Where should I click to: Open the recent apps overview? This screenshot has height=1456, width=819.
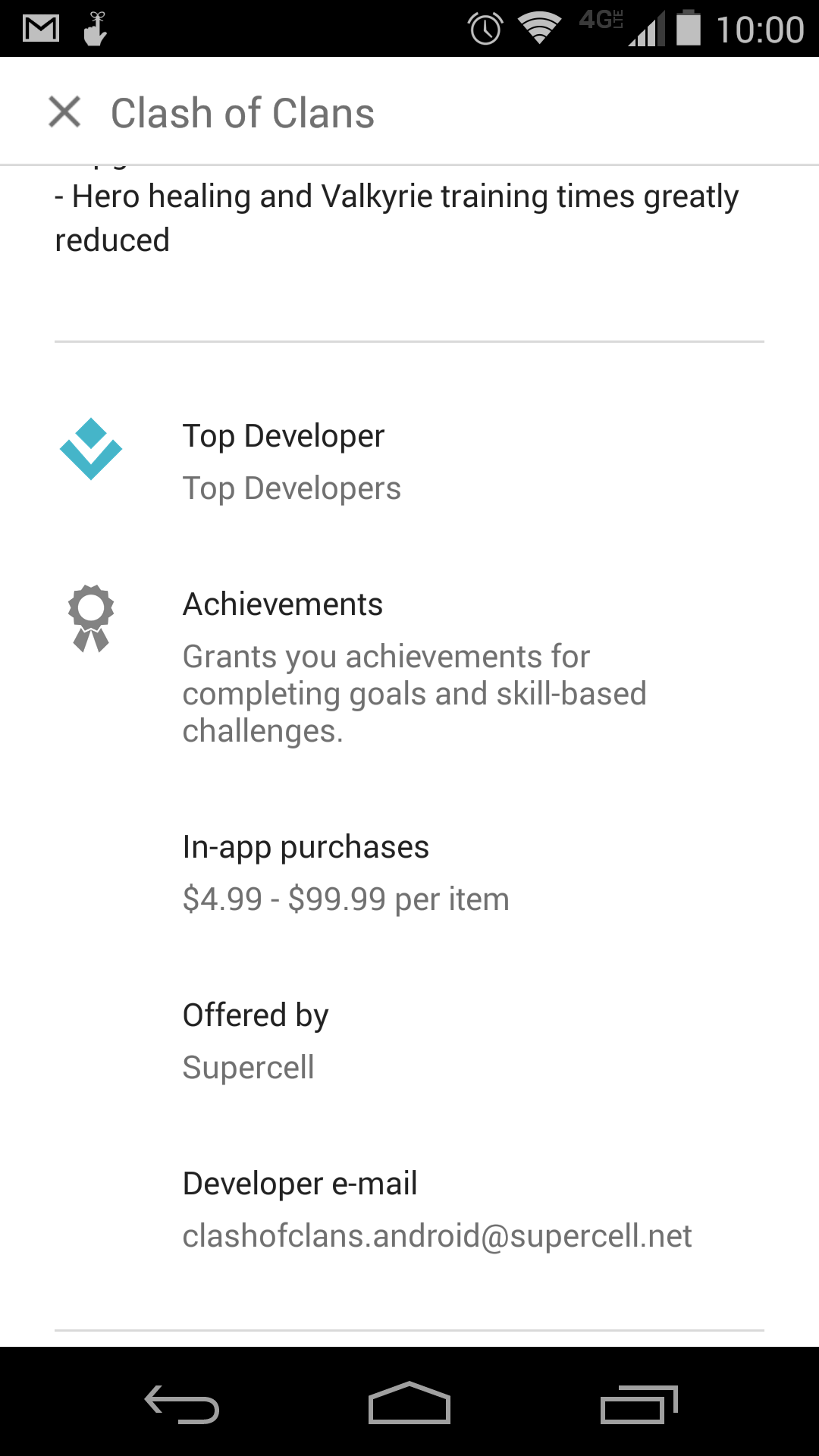click(x=638, y=1404)
